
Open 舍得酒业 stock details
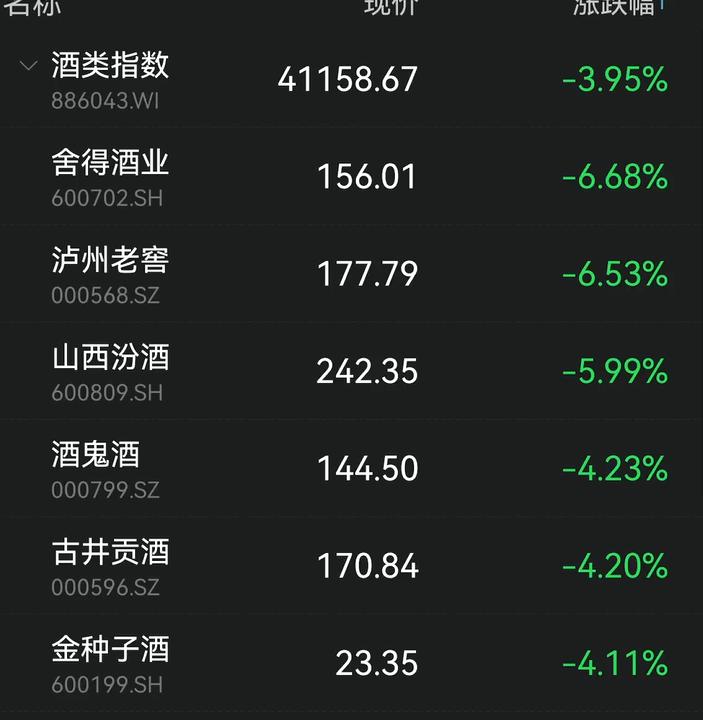pyautogui.click(x=351, y=176)
